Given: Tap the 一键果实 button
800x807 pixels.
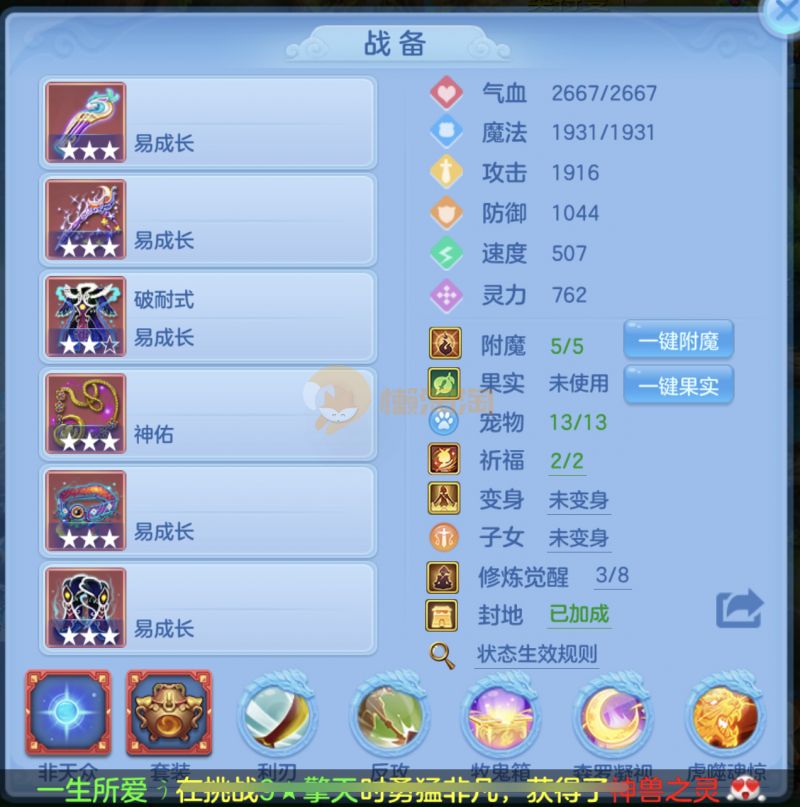Looking at the screenshot, I should pyautogui.click(x=678, y=385).
